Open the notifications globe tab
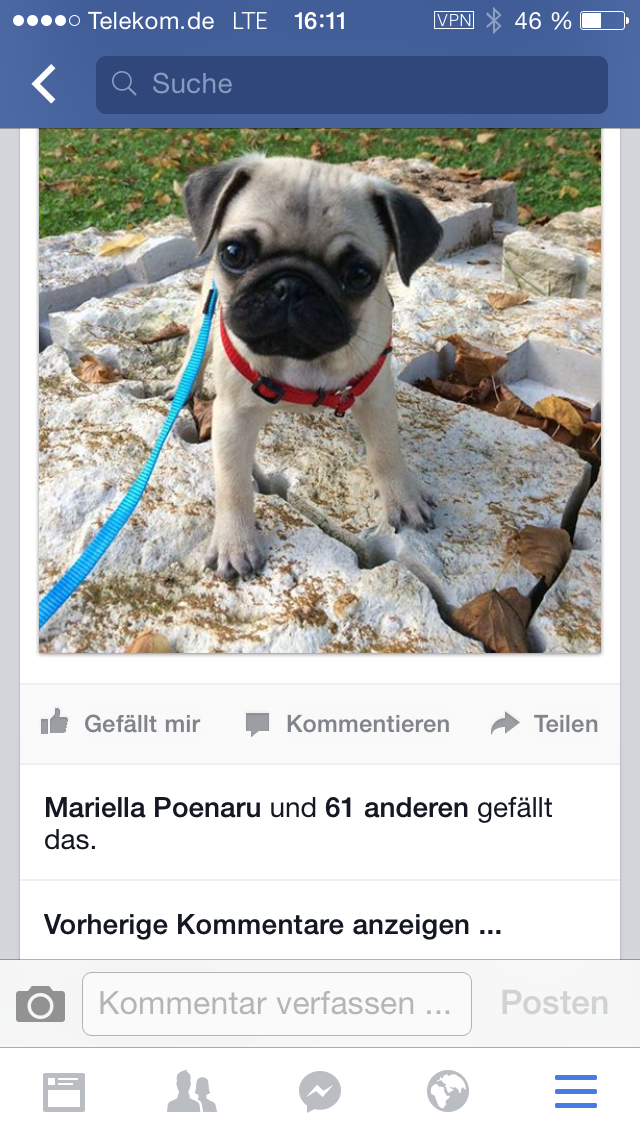Screen dimensions: 640x1136 pos(448,1092)
